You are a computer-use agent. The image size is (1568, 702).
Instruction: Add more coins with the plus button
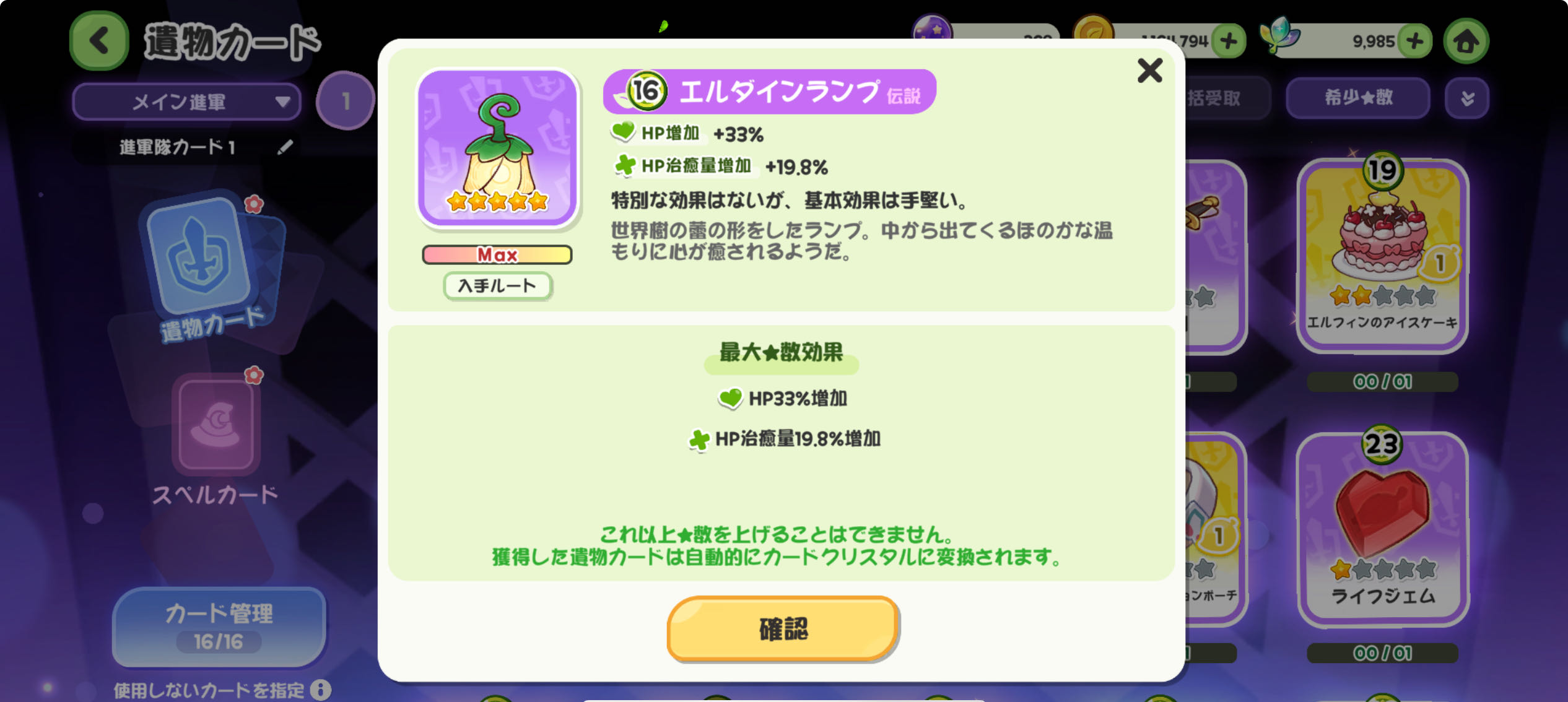[1229, 41]
